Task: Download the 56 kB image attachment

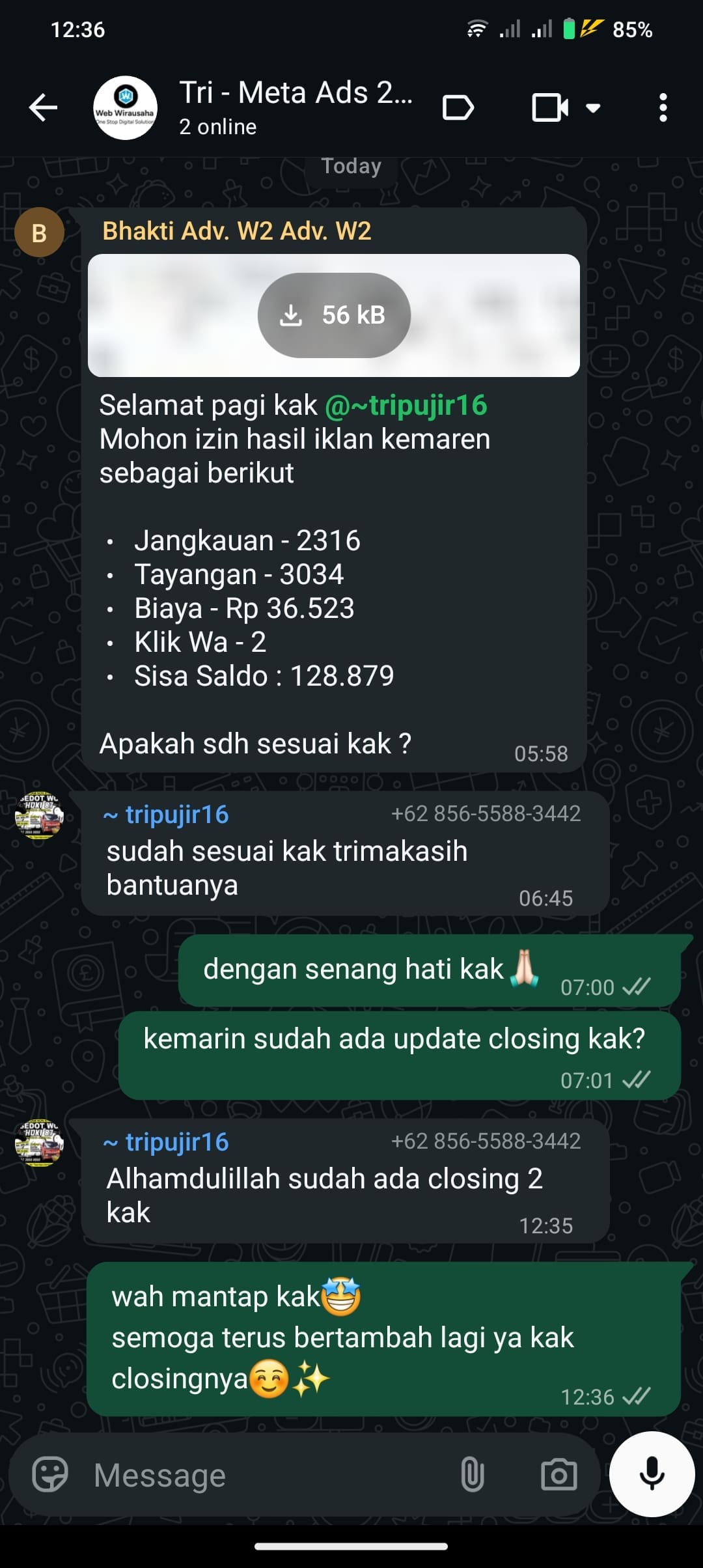Action: point(334,315)
